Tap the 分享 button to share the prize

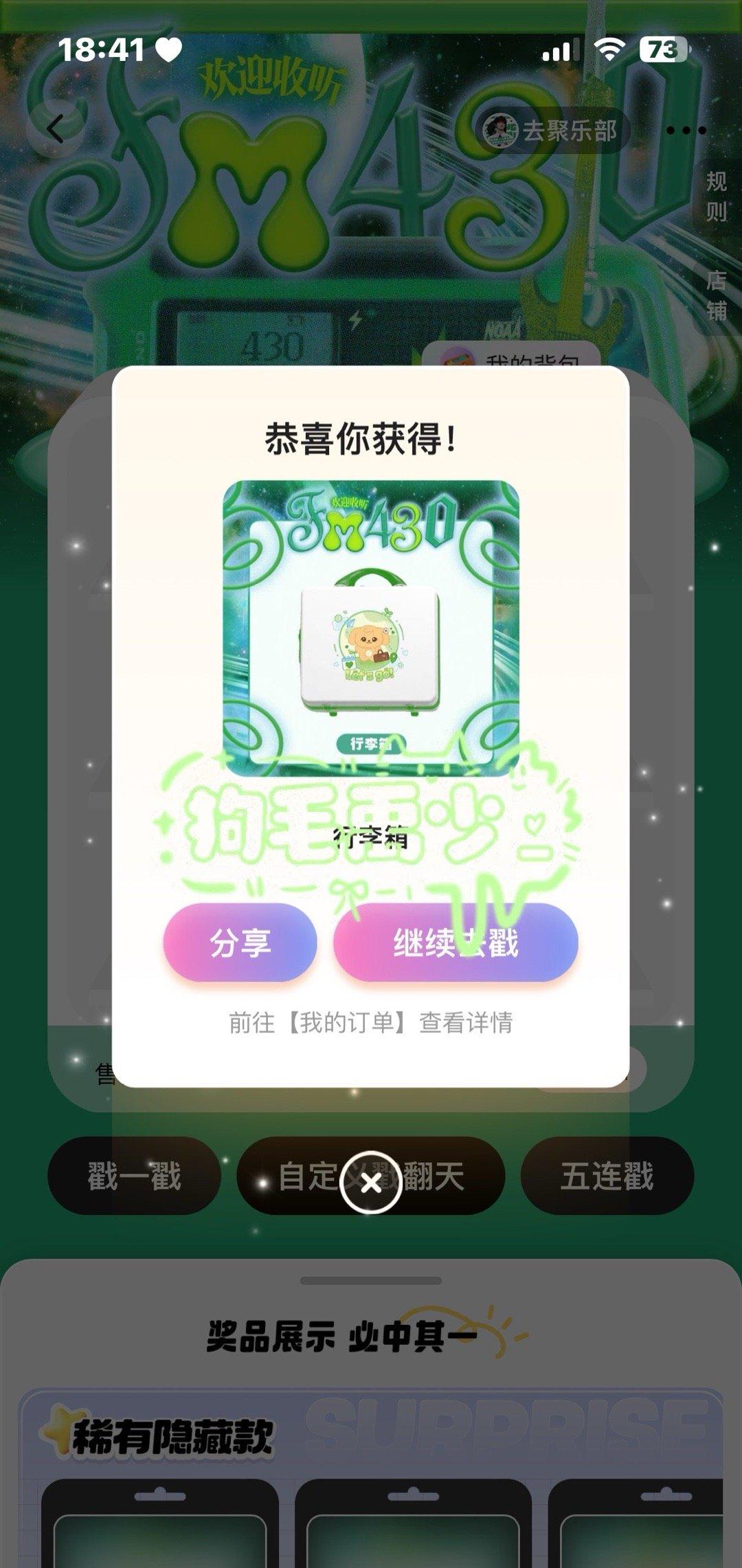click(x=240, y=942)
